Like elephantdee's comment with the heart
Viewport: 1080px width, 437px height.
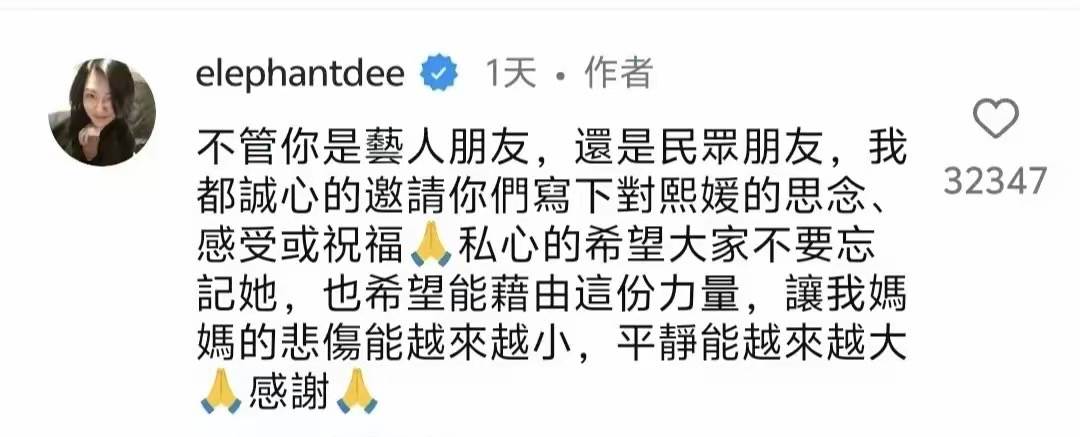click(x=995, y=121)
